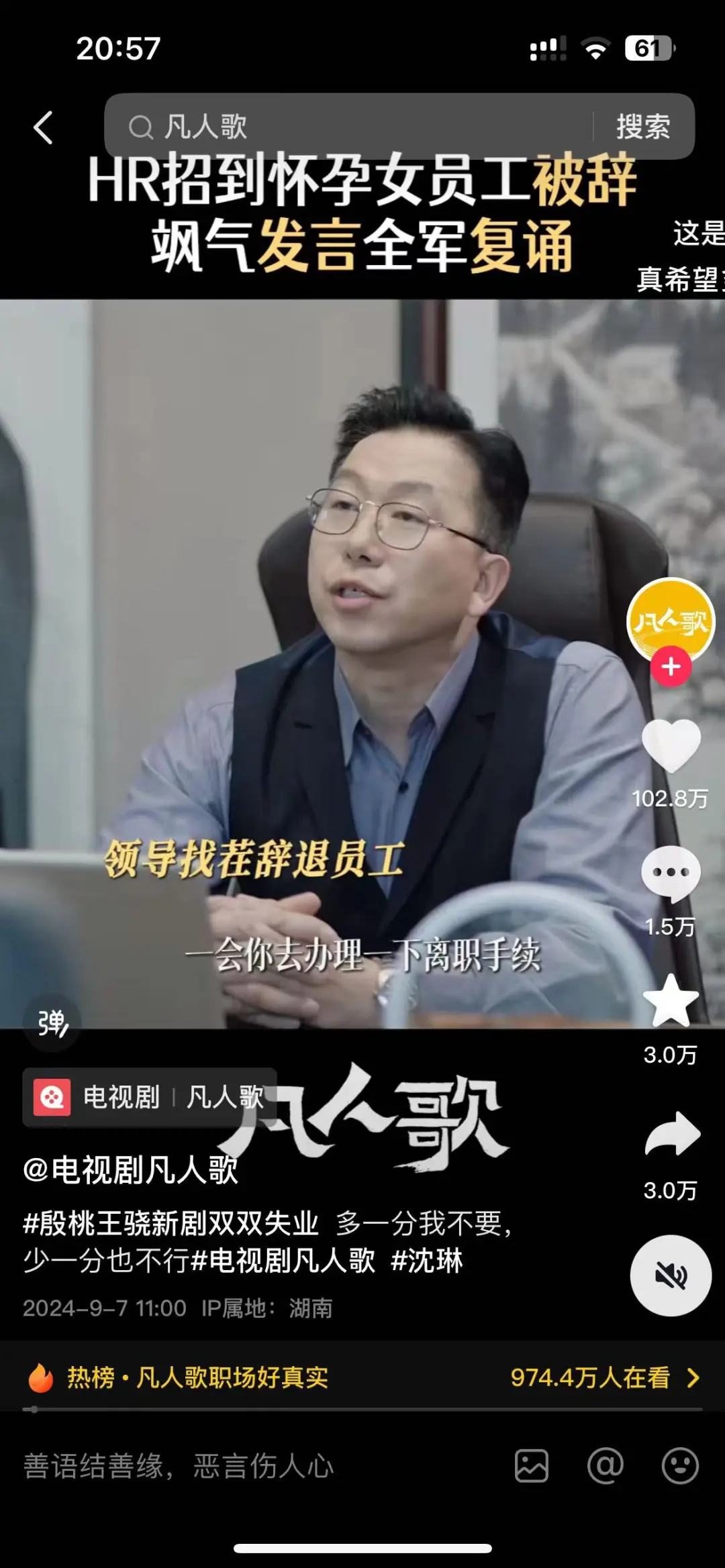725x1568 pixels.
Task: Tap the comment field 善语结善缘
Action: 255,1466
